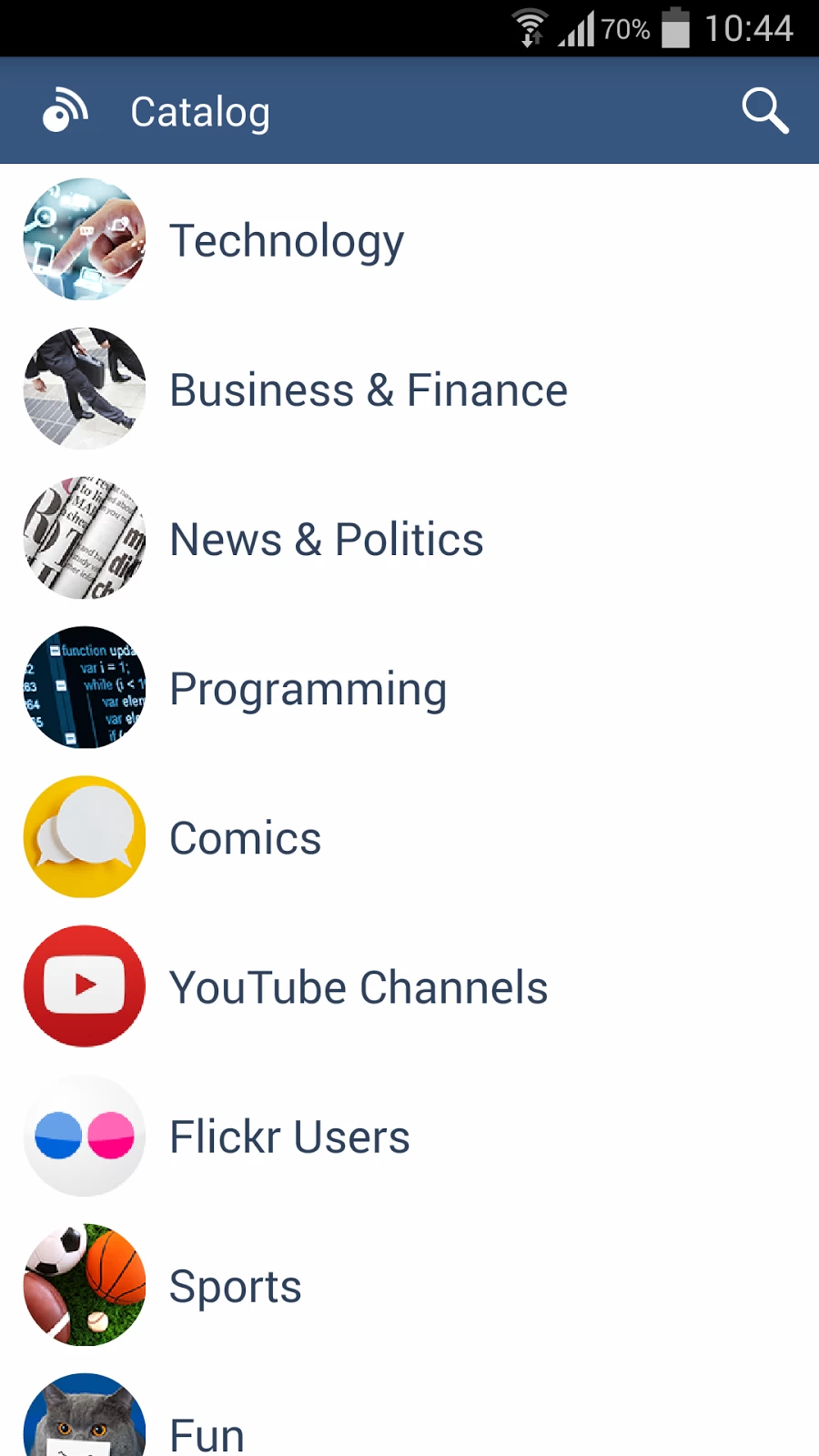819x1456 pixels.
Task: Browse the Business & Finance category
Action: [x=368, y=389]
